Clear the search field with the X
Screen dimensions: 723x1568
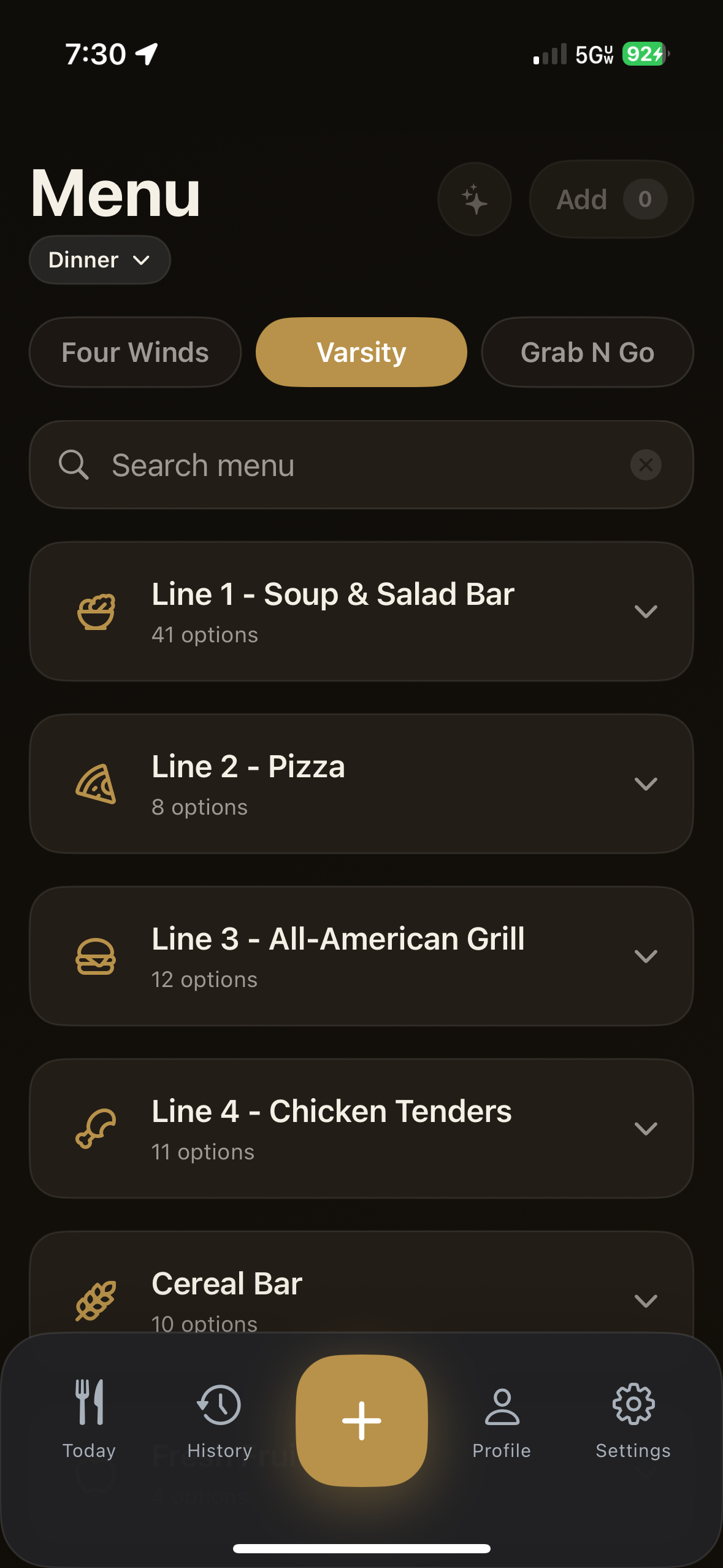coord(645,464)
